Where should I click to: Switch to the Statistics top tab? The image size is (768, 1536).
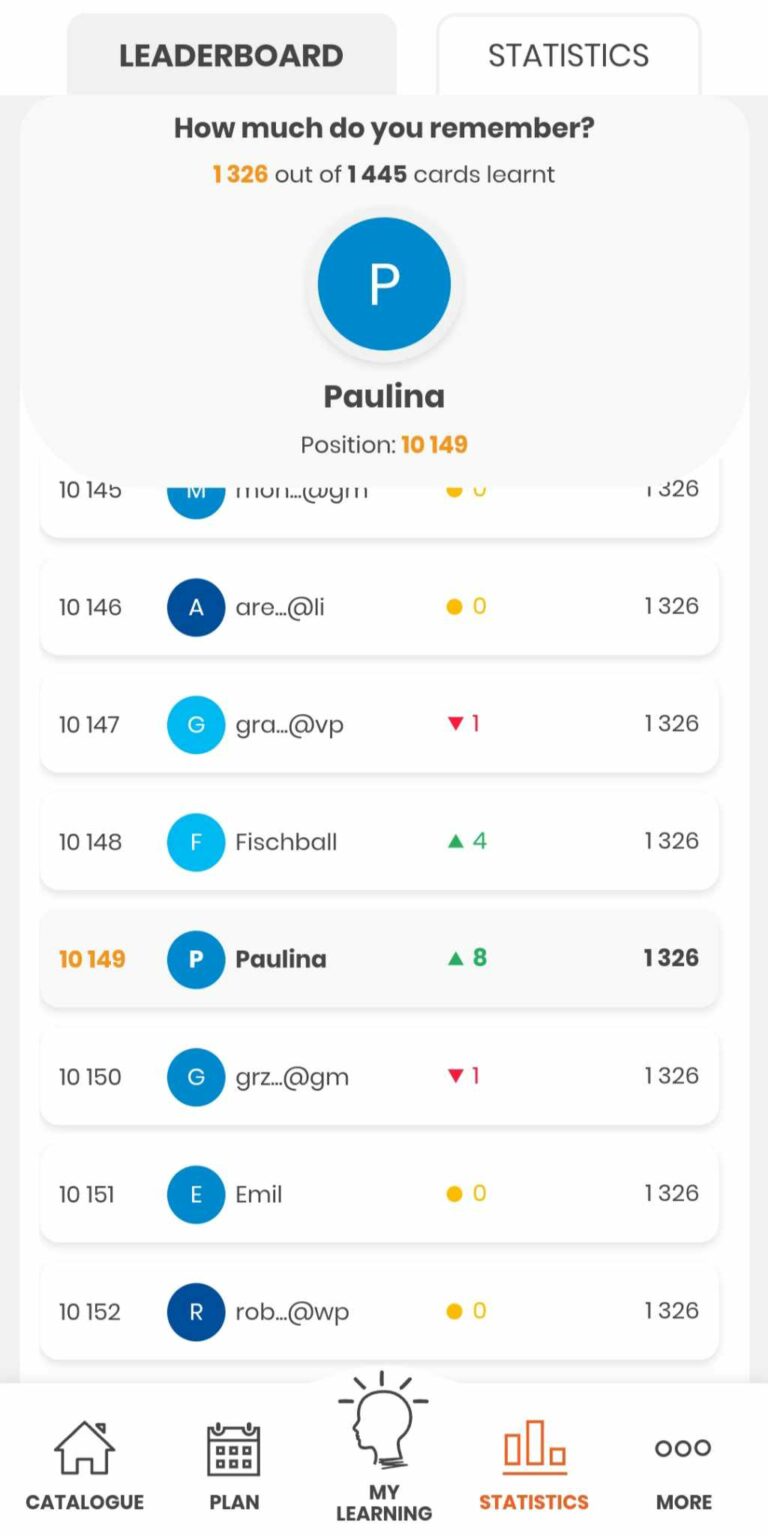(568, 55)
